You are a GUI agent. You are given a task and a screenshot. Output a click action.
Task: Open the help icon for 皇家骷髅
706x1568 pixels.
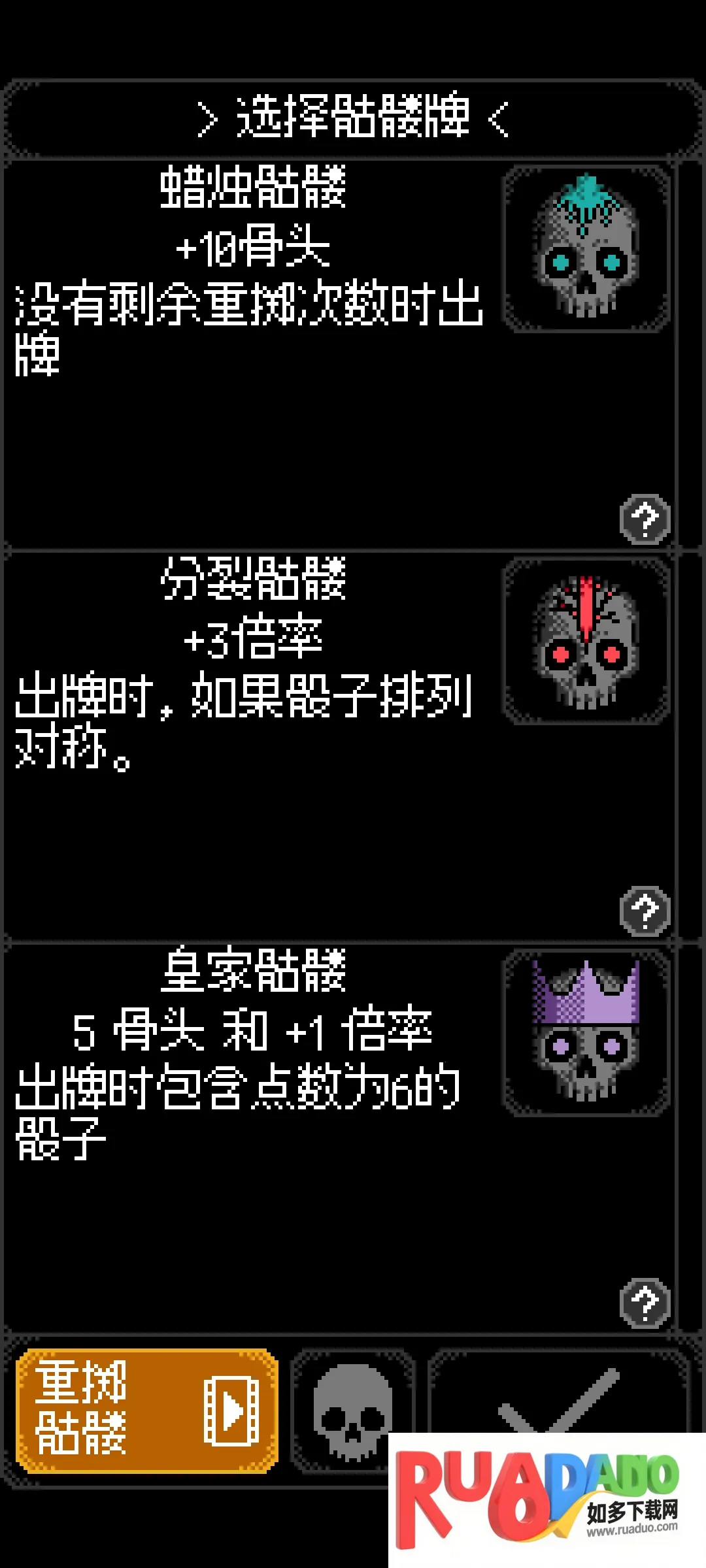pos(645,1302)
